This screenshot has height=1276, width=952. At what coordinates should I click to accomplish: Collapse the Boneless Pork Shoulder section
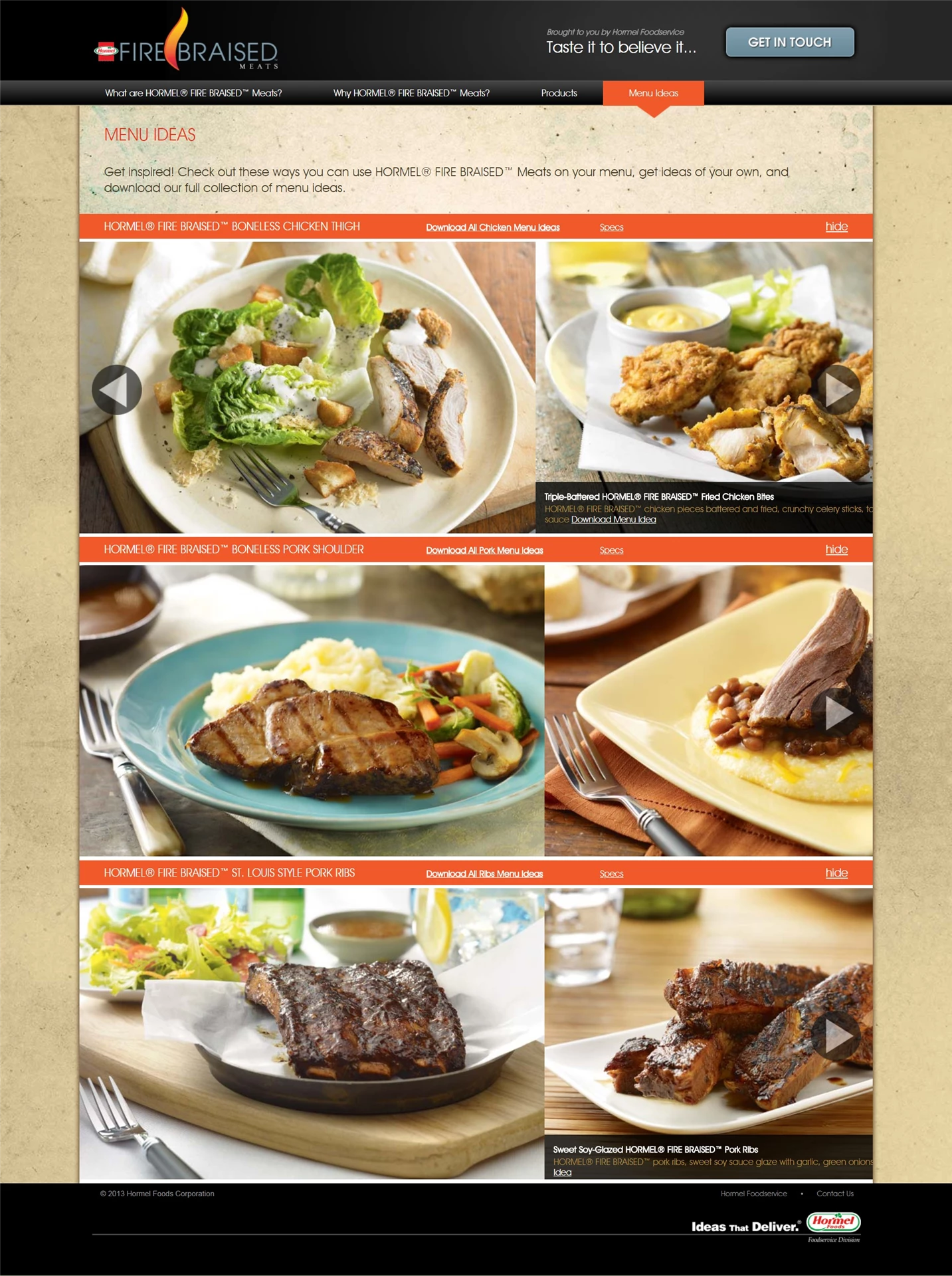coord(836,550)
